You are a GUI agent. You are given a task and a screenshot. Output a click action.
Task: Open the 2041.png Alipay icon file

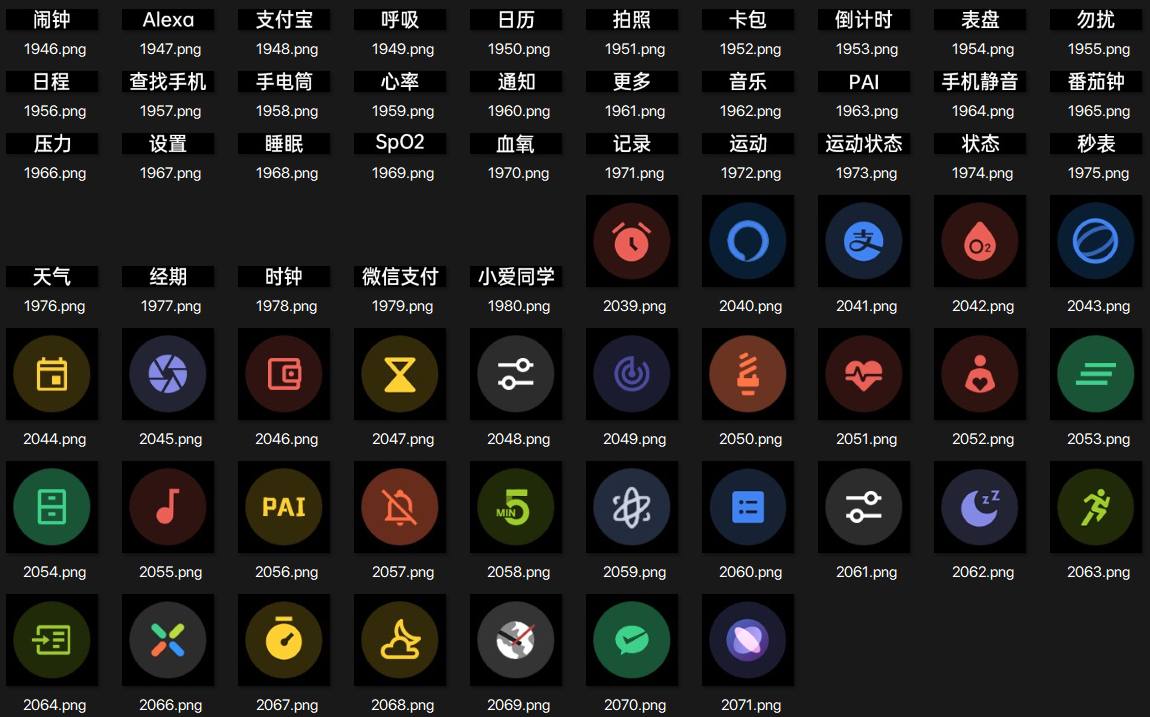[864, 241]
